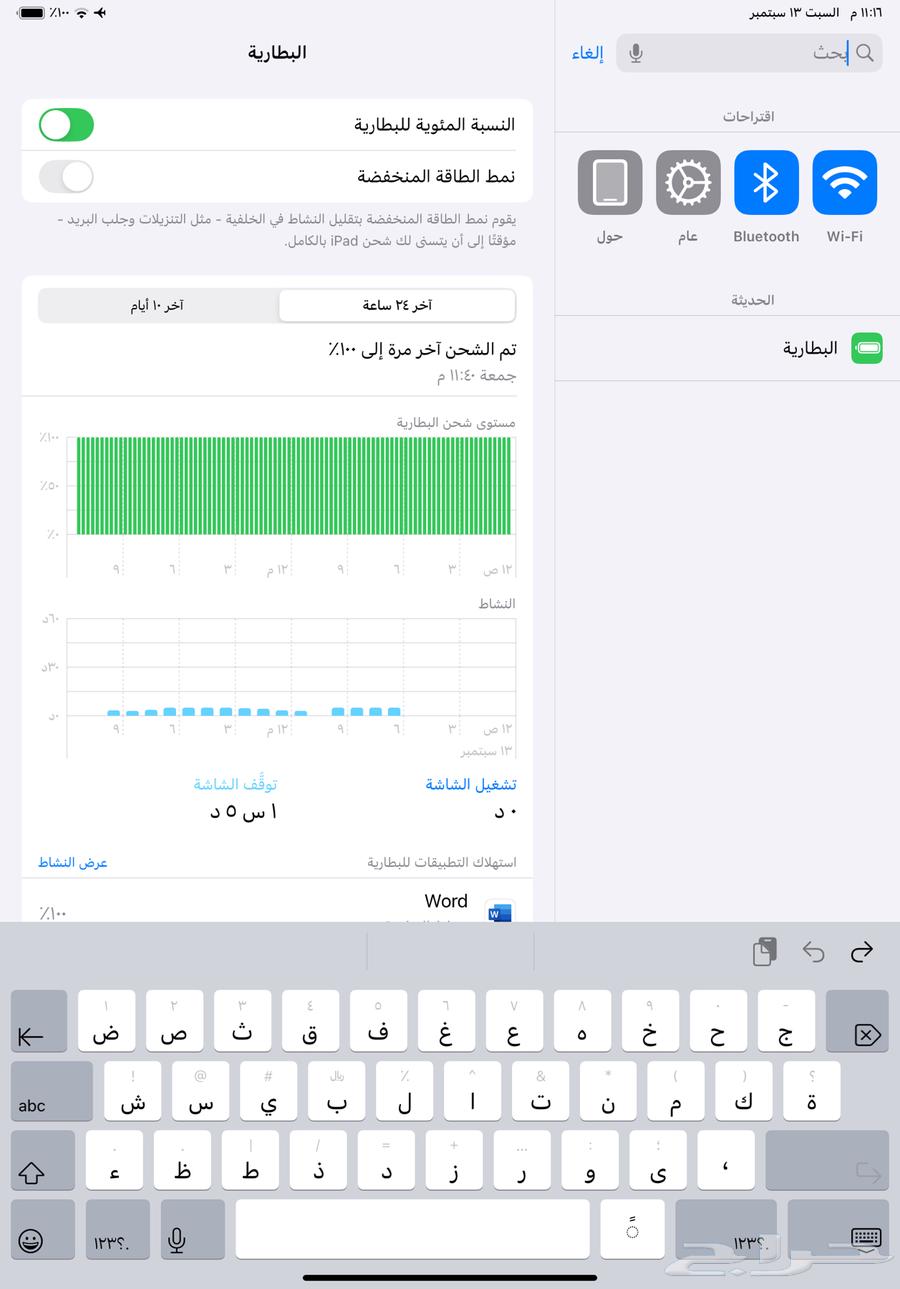Enable نمط الطاقة المنخفضة (Low Power Mode)

(66, 175)
